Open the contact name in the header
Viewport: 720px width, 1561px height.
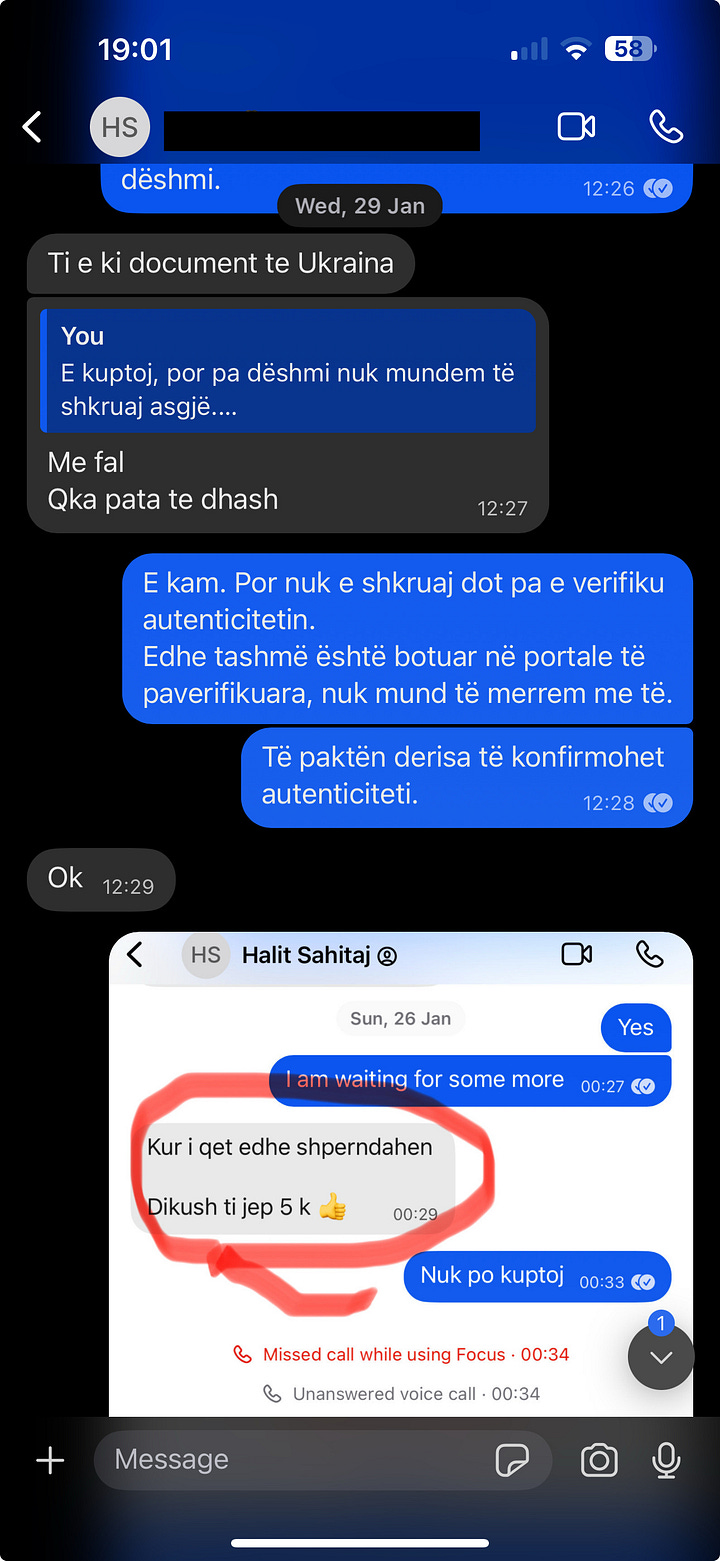click(320, 130)
